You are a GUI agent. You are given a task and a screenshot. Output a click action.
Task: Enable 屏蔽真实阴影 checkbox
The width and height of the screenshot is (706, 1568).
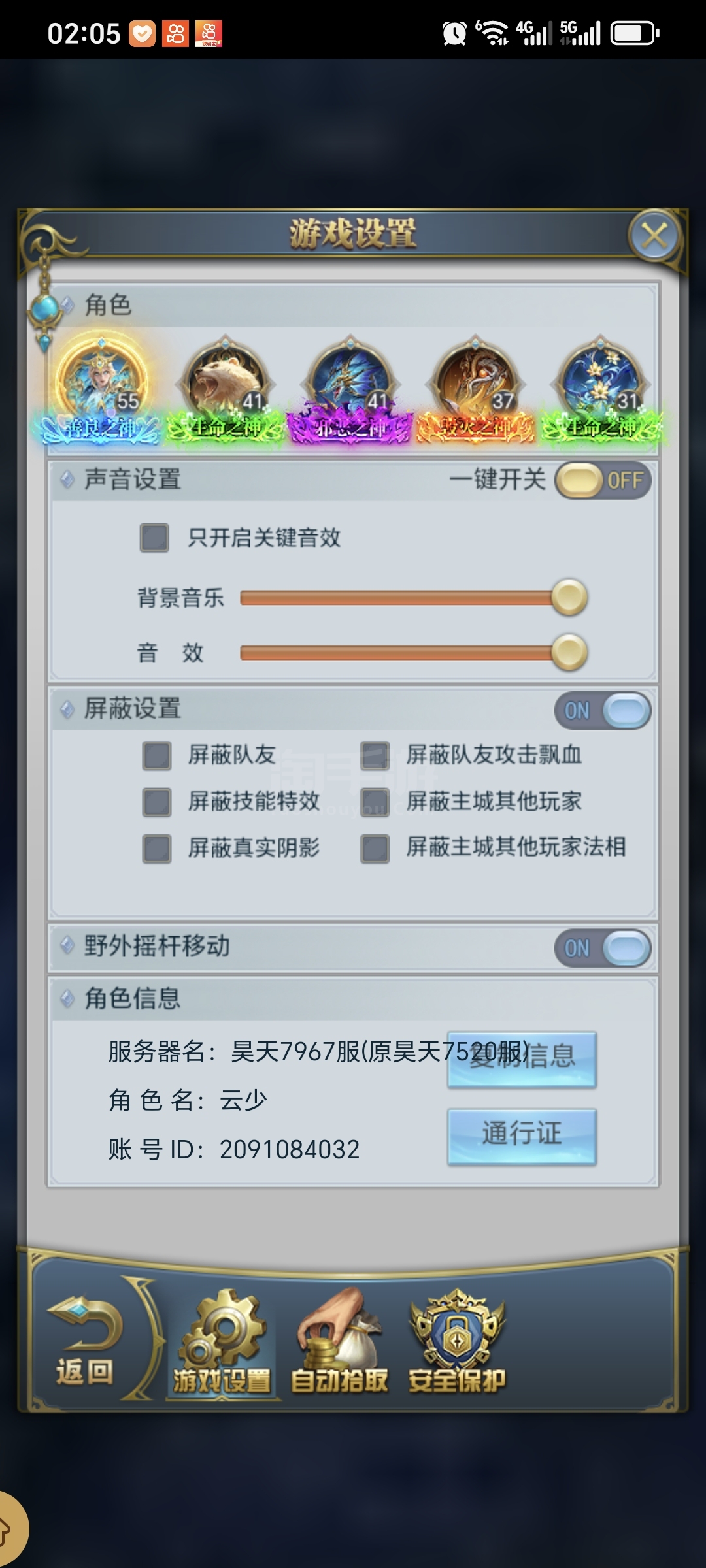click(x=157, y=848)
